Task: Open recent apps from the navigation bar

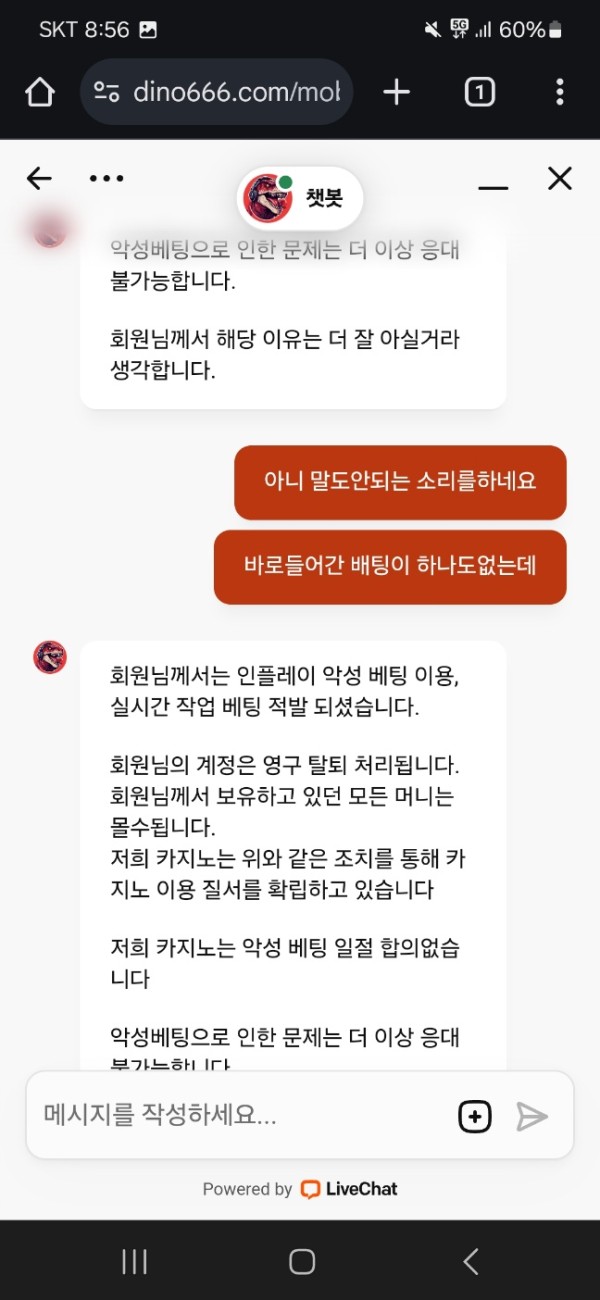Action: pyautogui.click(x=134, y=1261)
